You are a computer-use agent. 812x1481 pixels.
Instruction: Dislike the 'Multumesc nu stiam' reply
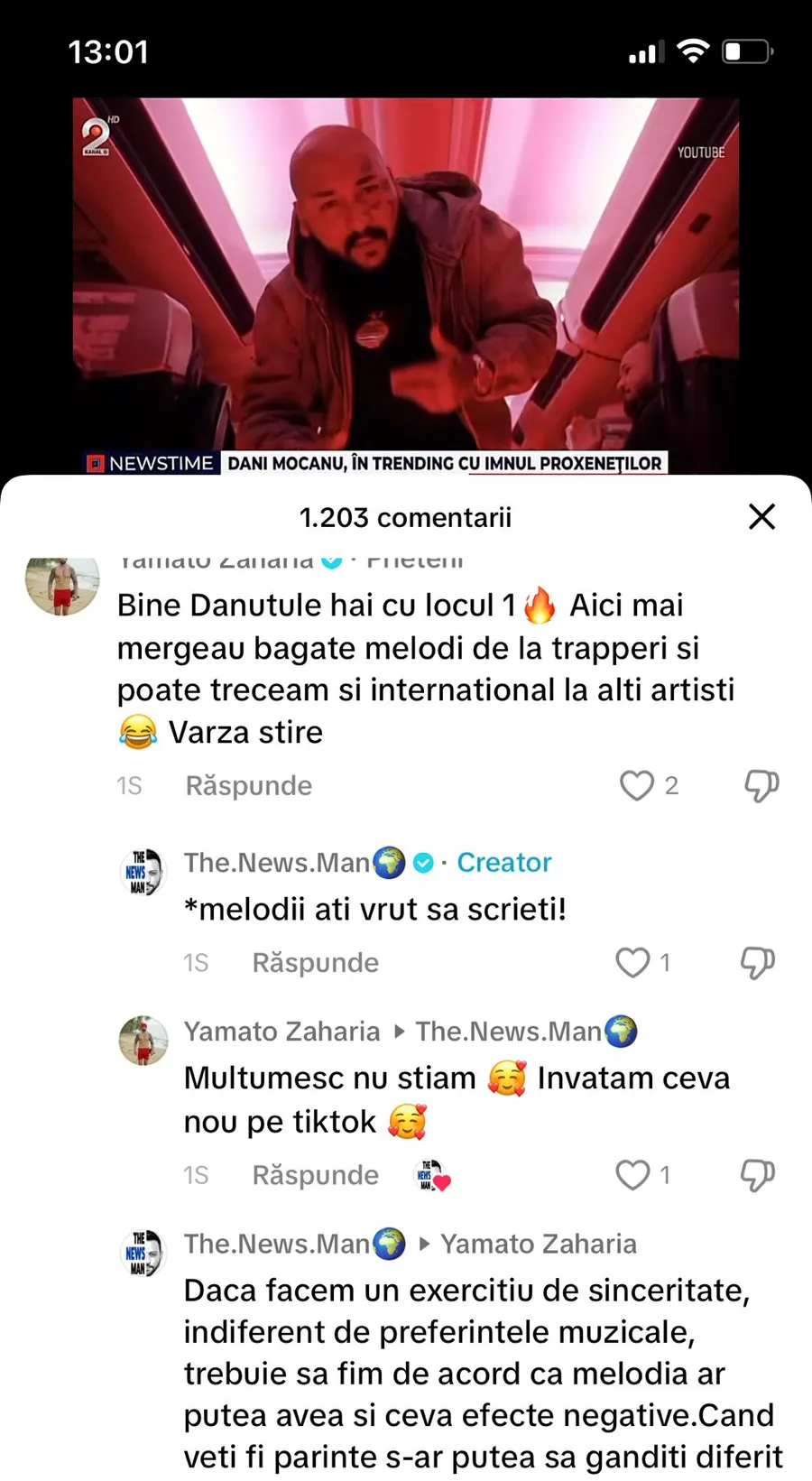click(x=757, y=1175)
